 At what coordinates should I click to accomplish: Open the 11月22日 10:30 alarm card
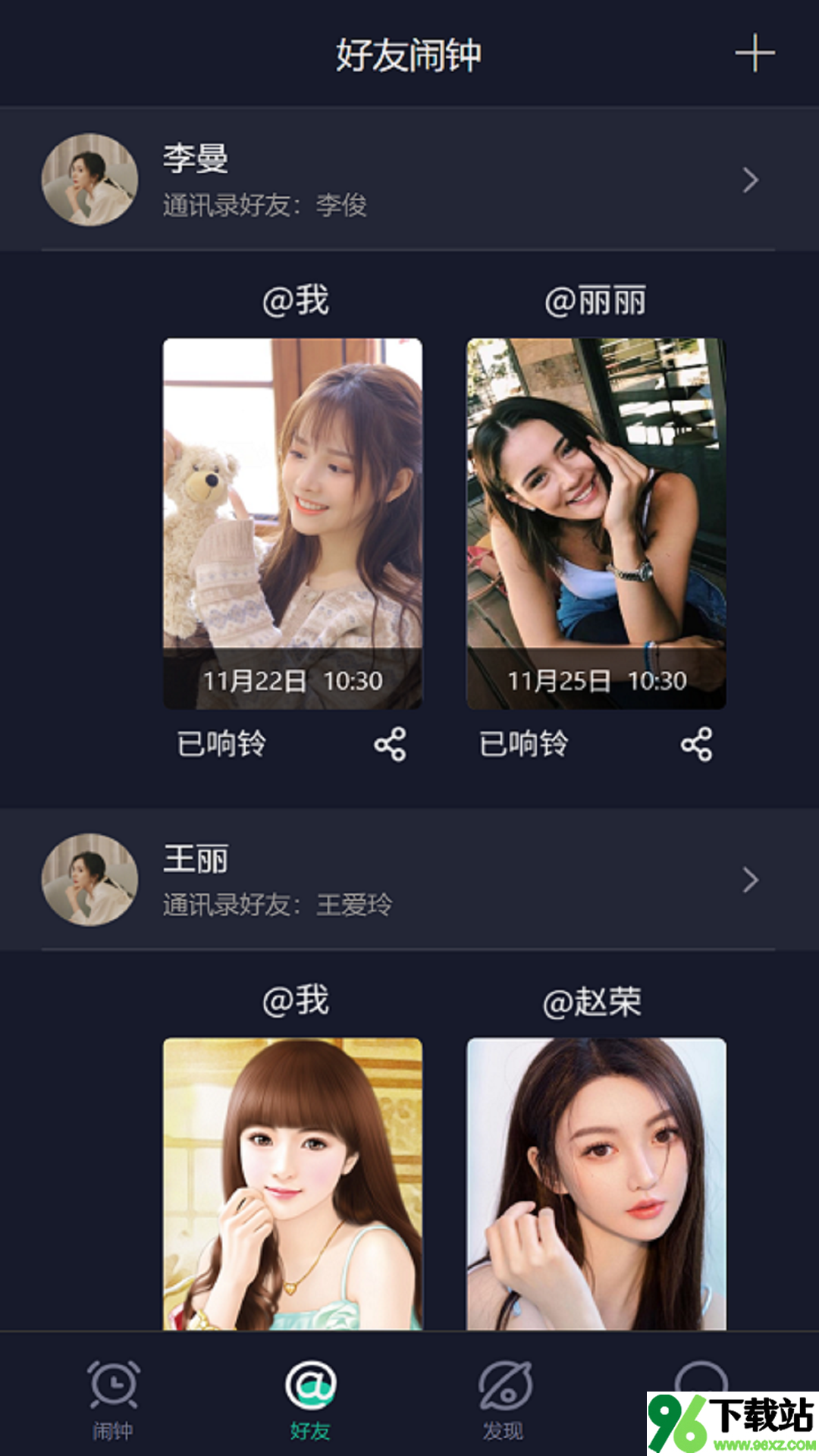[x=293, y=523]
